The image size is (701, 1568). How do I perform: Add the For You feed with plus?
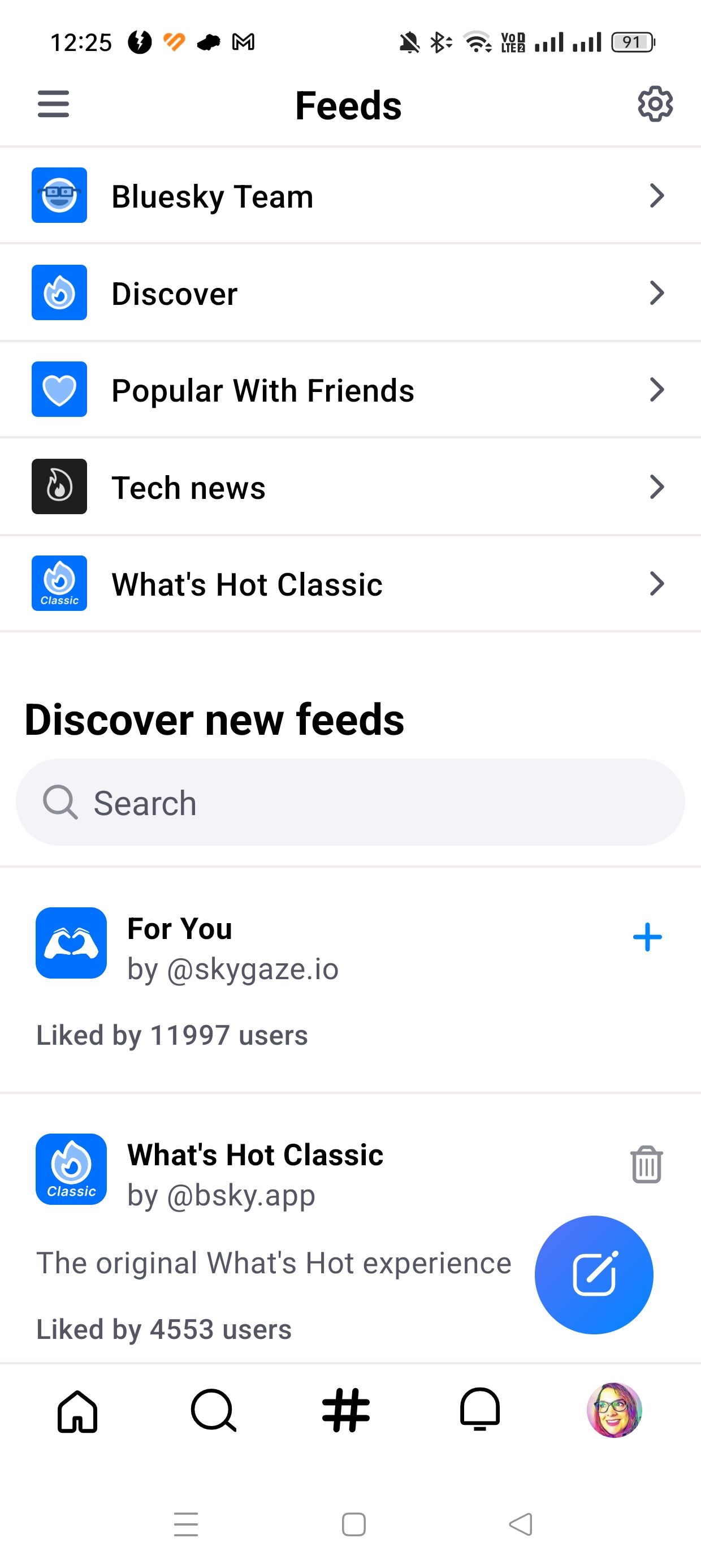tap(647, 937)
